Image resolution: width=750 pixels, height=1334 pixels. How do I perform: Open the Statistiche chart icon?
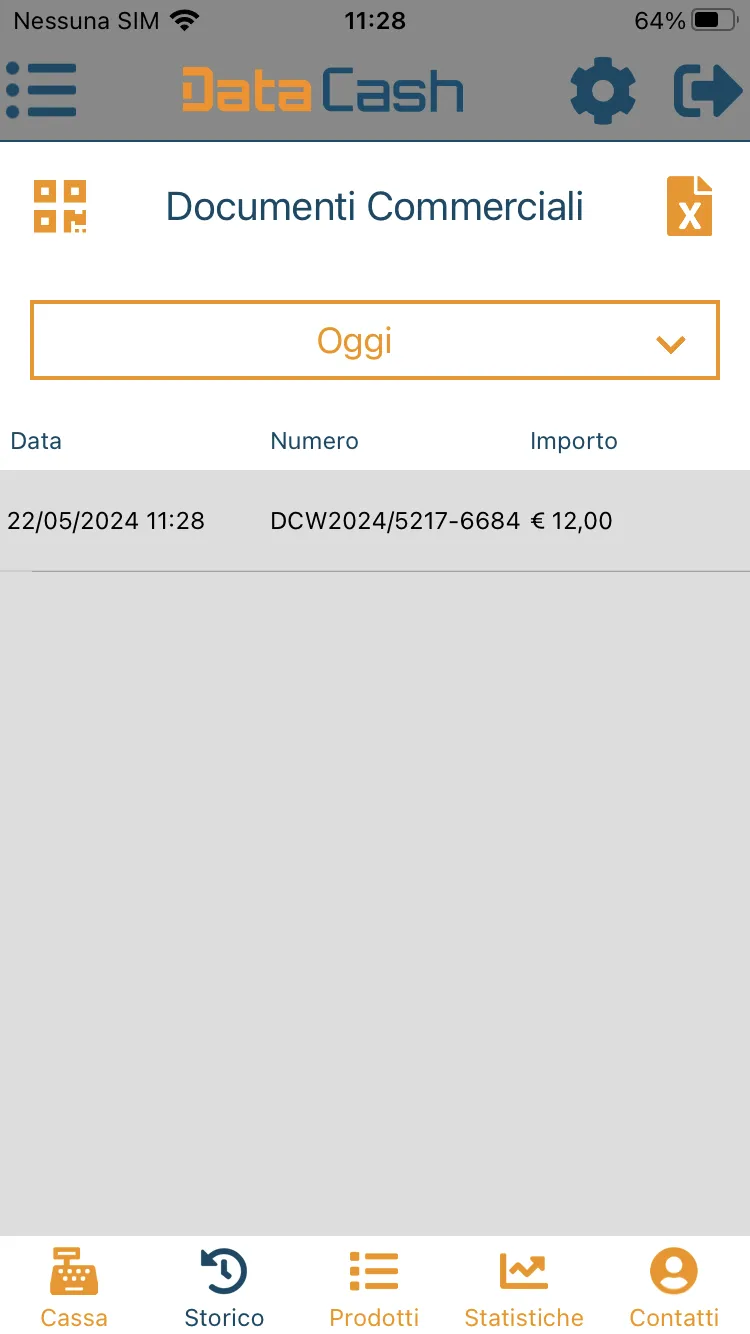pyautogui.click(x=523, y=1270)
